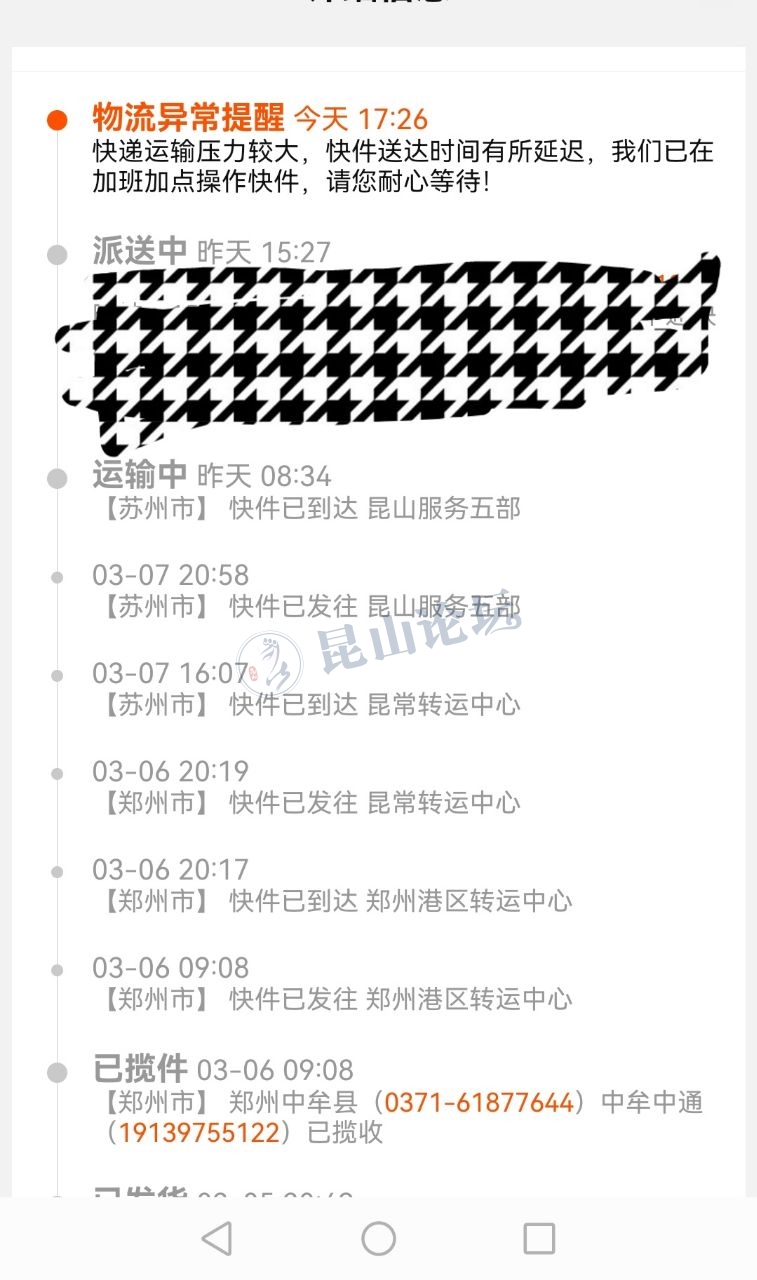Image resolution: width=757 pixels, height=1280 pixels.
Task: Dial the courier number 19139755122
Action: [x=199, y=1133]
